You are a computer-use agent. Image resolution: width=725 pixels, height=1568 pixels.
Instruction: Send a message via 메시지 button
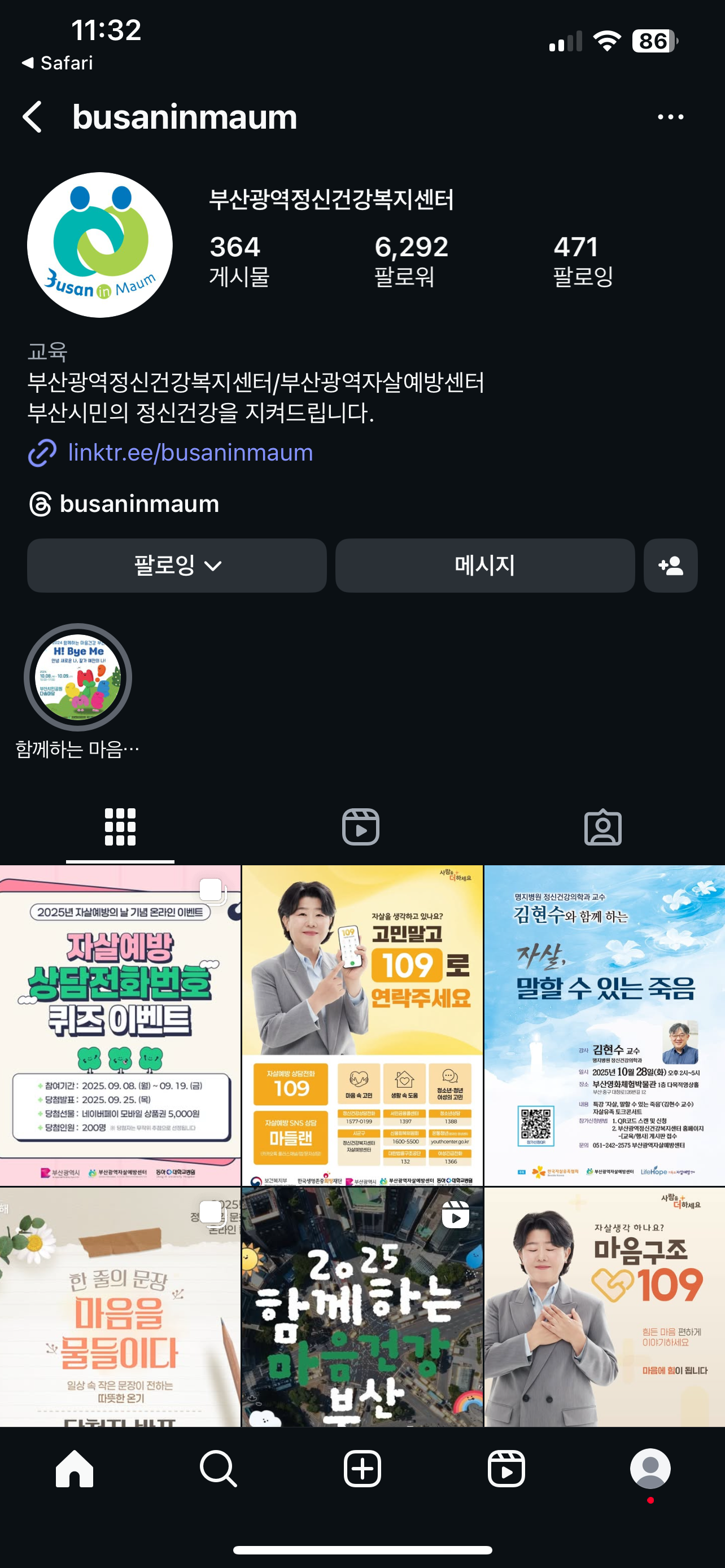(484, 566)
